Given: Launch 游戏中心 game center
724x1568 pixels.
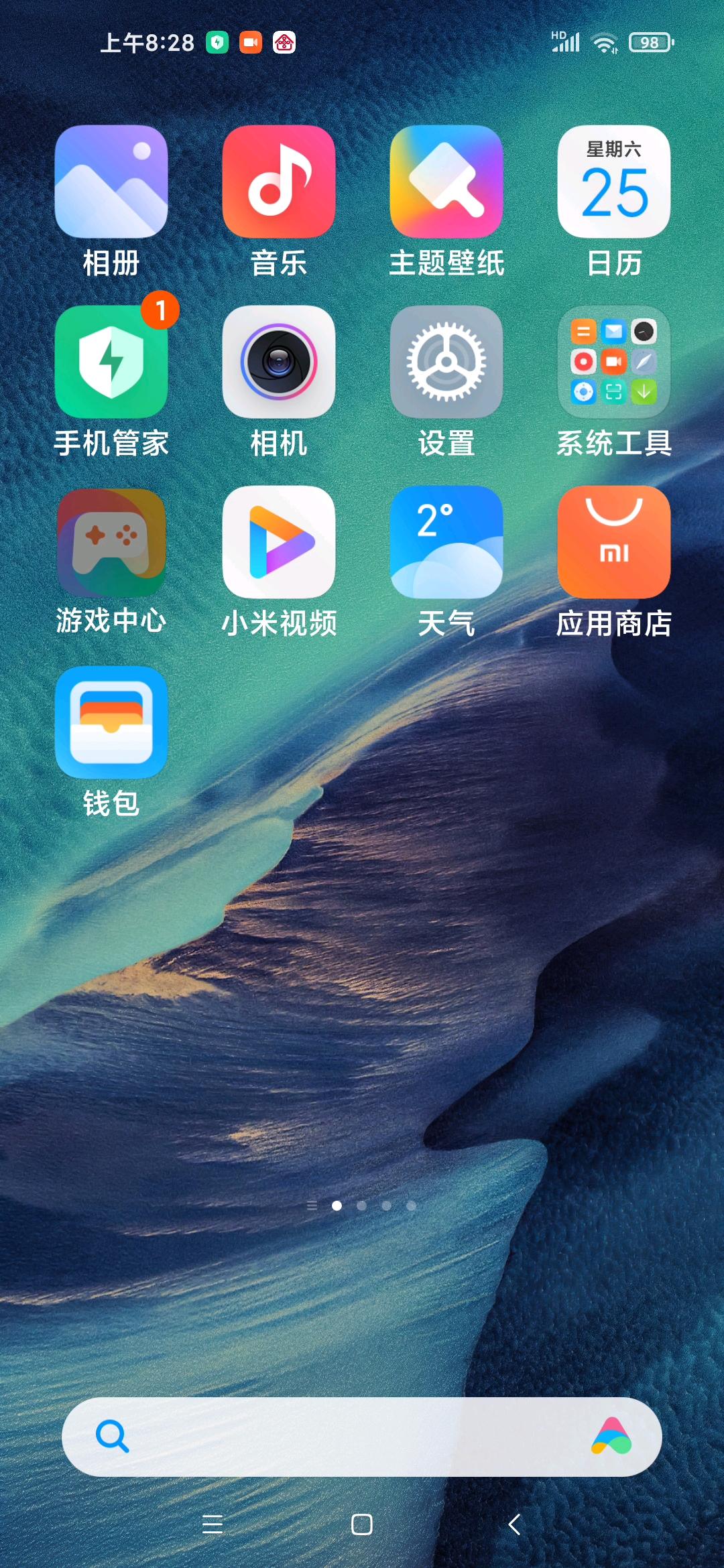Looking at the screenshot, I should (x=111, y=542).
